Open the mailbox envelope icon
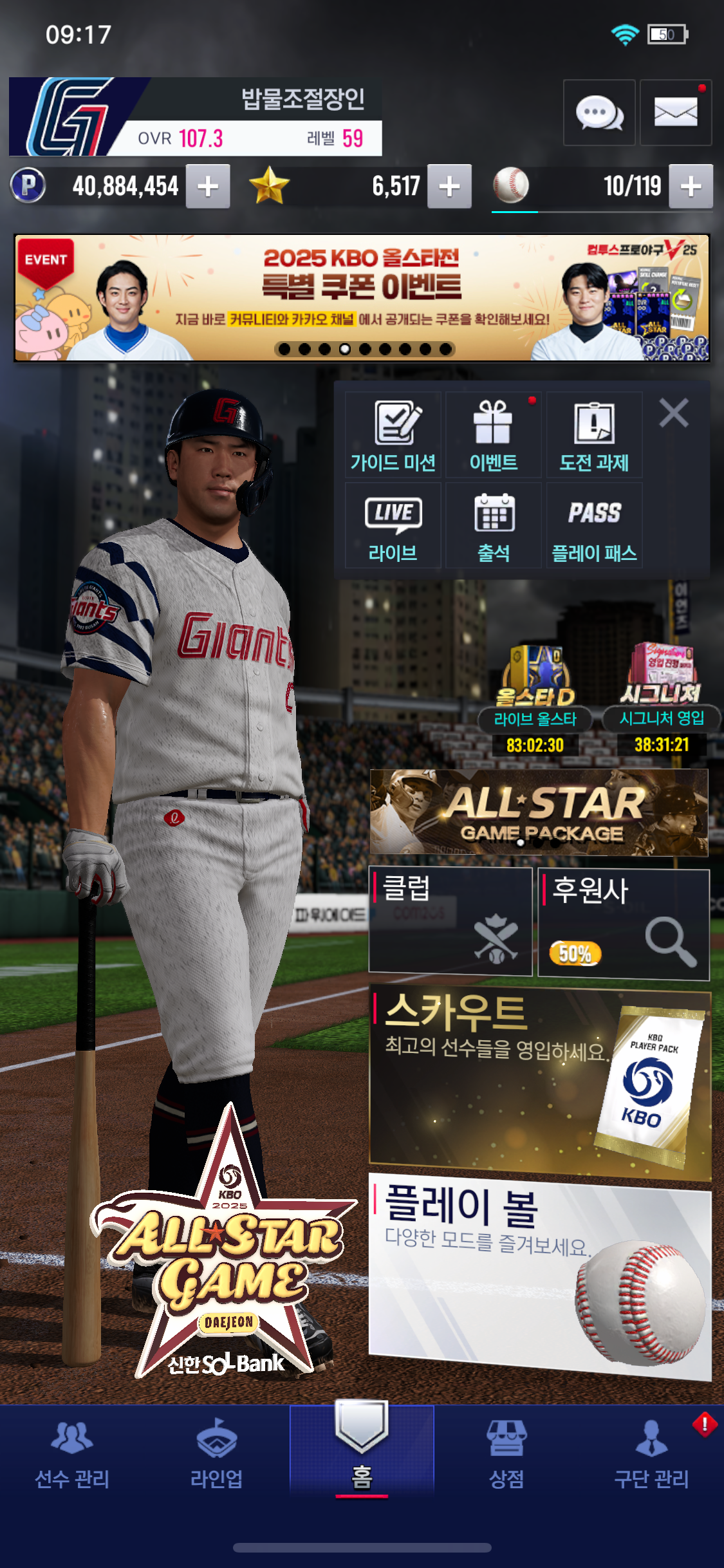 675,113
